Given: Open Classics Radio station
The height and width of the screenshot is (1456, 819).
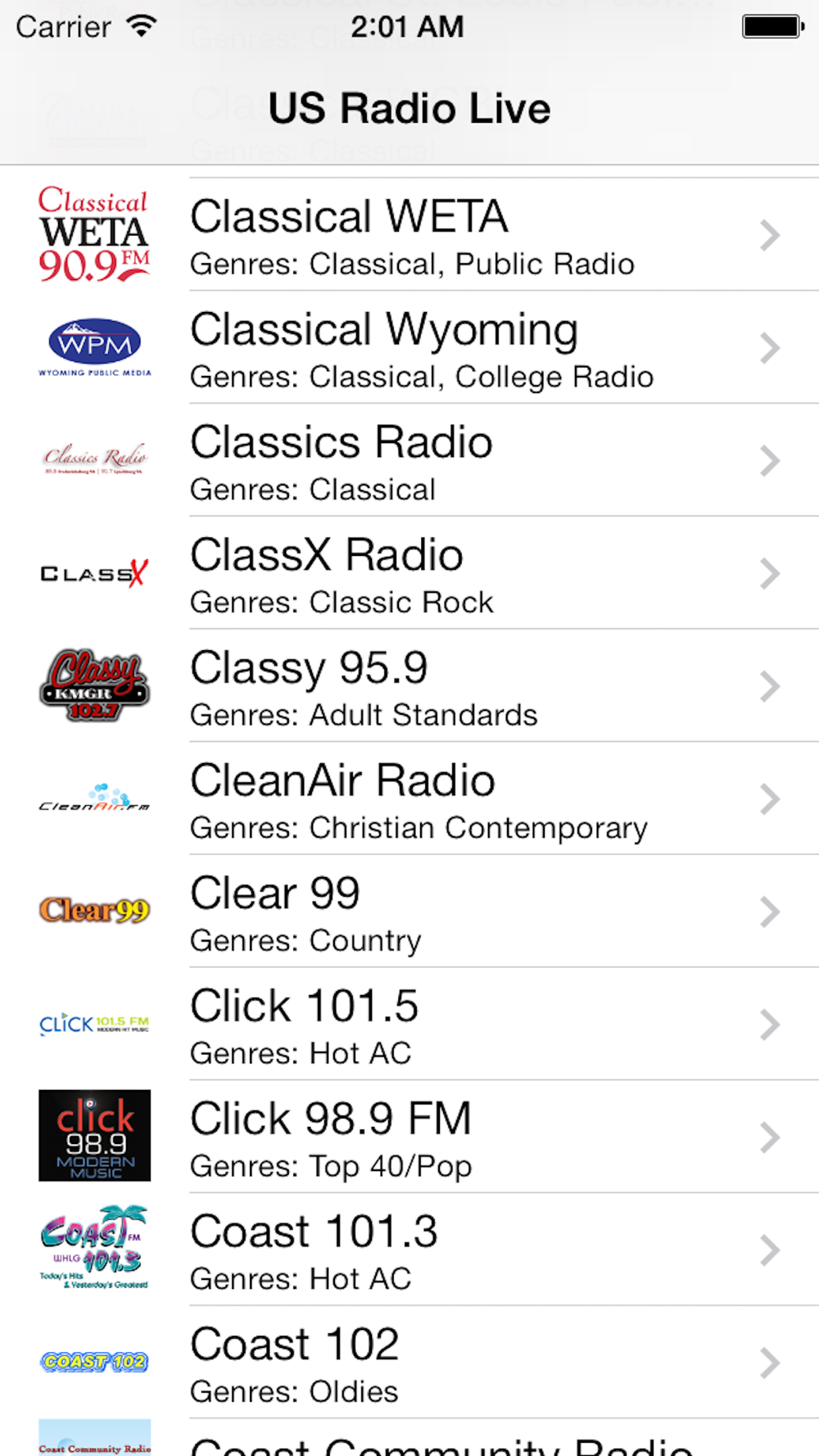Looking at the screenshot, I should (409, 460).
